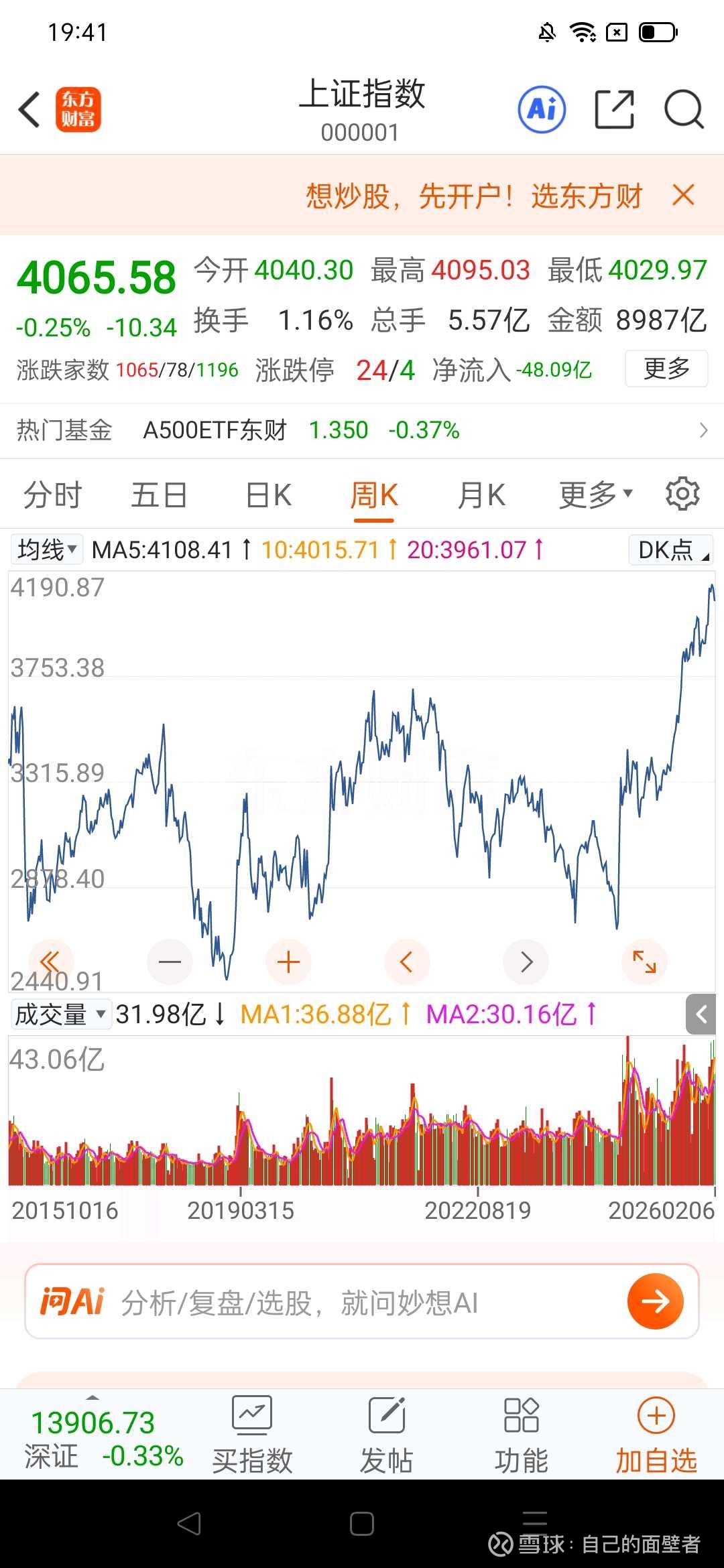The width and height of the screenshot is (724, 1568).
Task: Open the 均线 indicator dropdown
Action: (x=47, y=550)
